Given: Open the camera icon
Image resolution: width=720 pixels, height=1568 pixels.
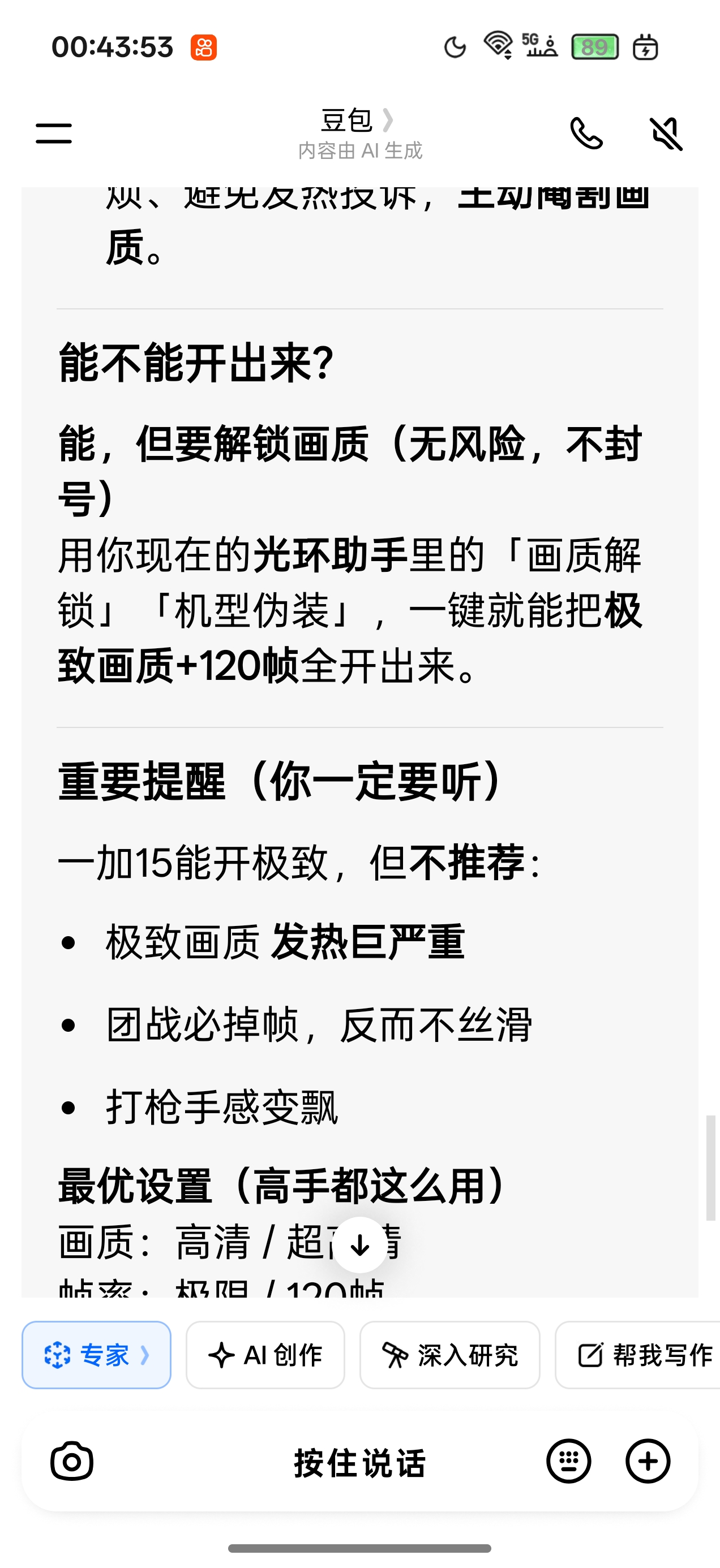Looking at the screenshot, I should [x=72, y=1461].
